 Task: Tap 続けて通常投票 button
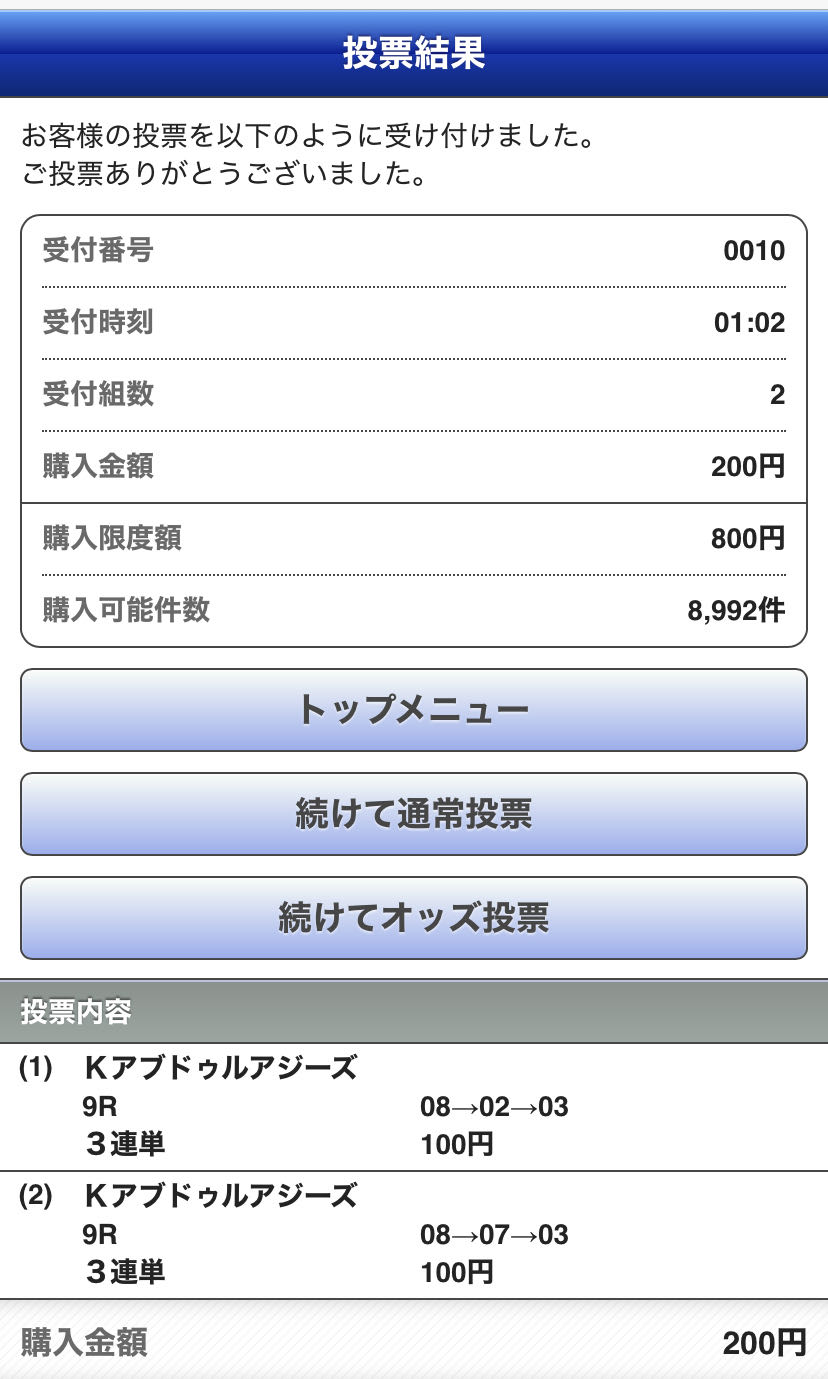413,814
